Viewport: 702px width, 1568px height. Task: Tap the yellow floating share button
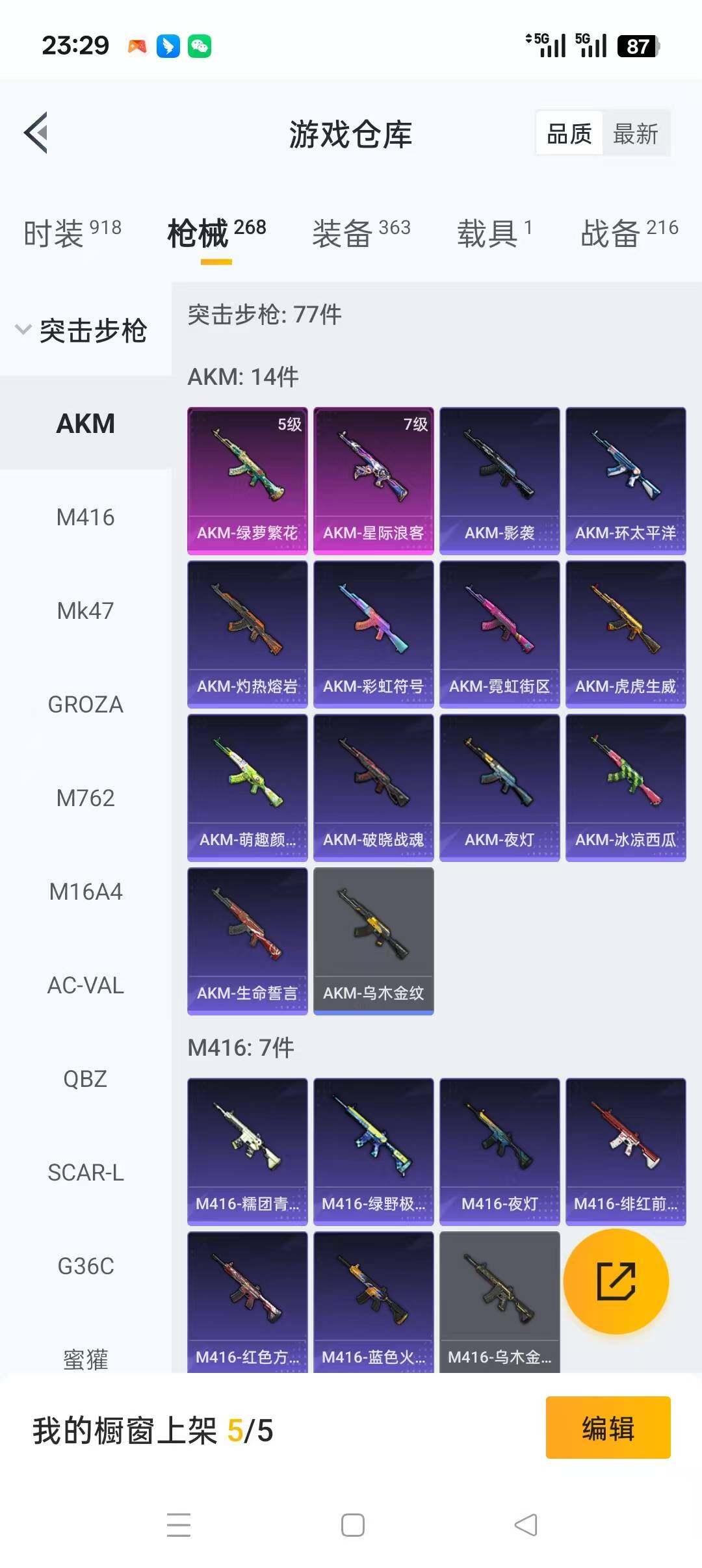point(616,1281)
